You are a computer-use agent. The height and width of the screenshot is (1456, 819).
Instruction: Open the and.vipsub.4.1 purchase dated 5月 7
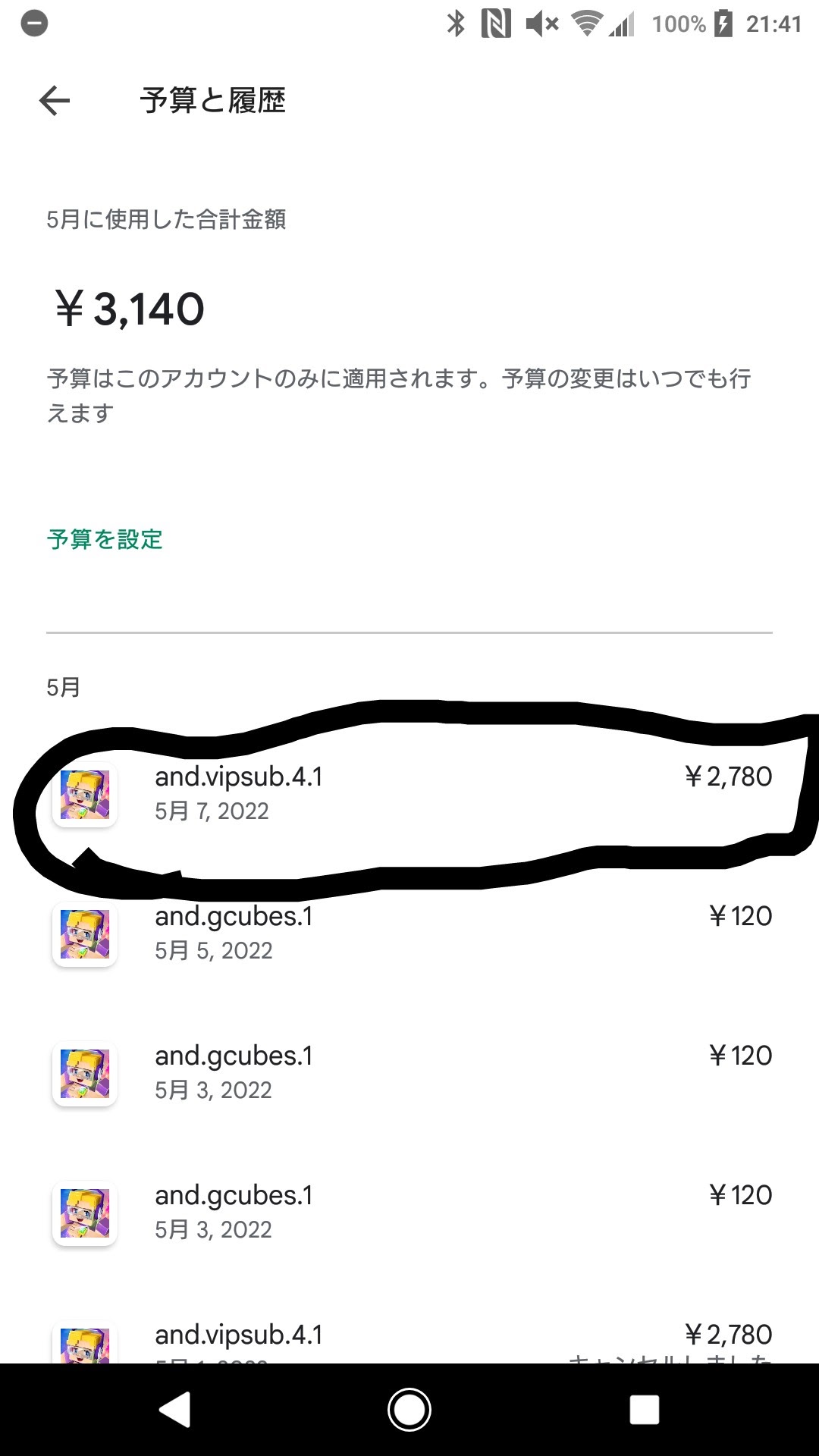pyautogui.click(x=409, y=792)
